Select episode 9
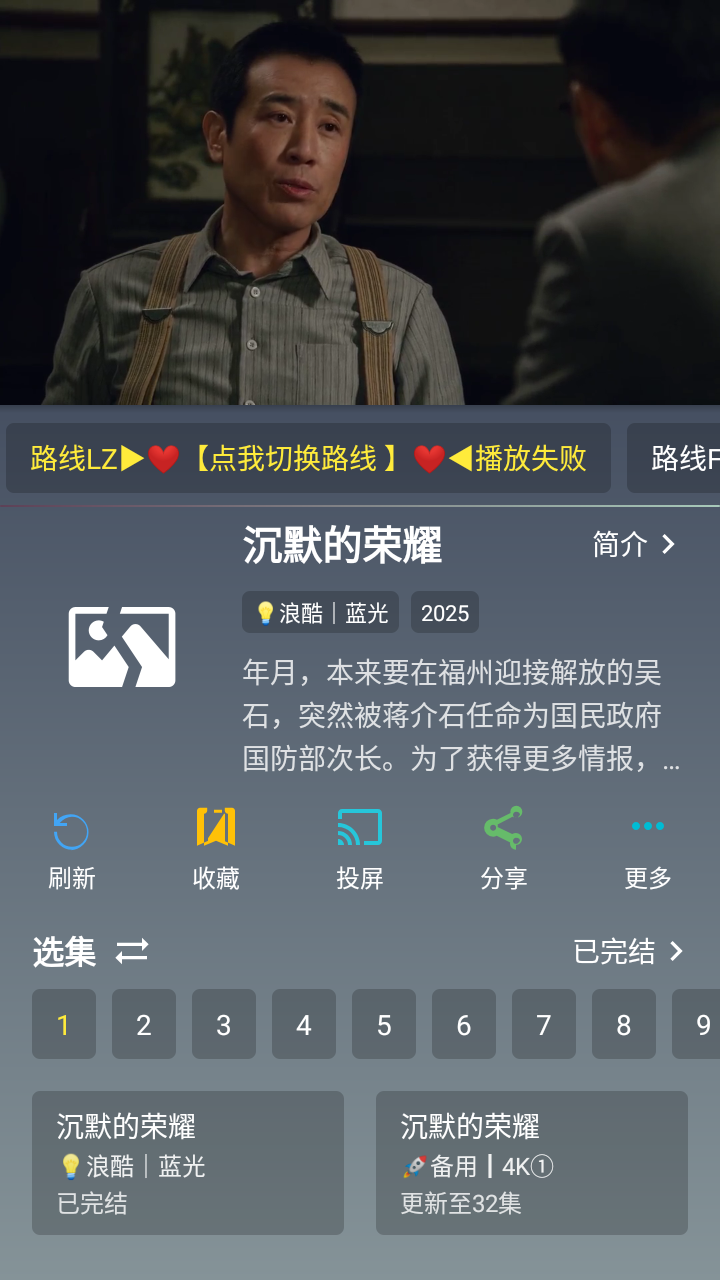Screen dimensions: 720x1280 [704, 1024]
